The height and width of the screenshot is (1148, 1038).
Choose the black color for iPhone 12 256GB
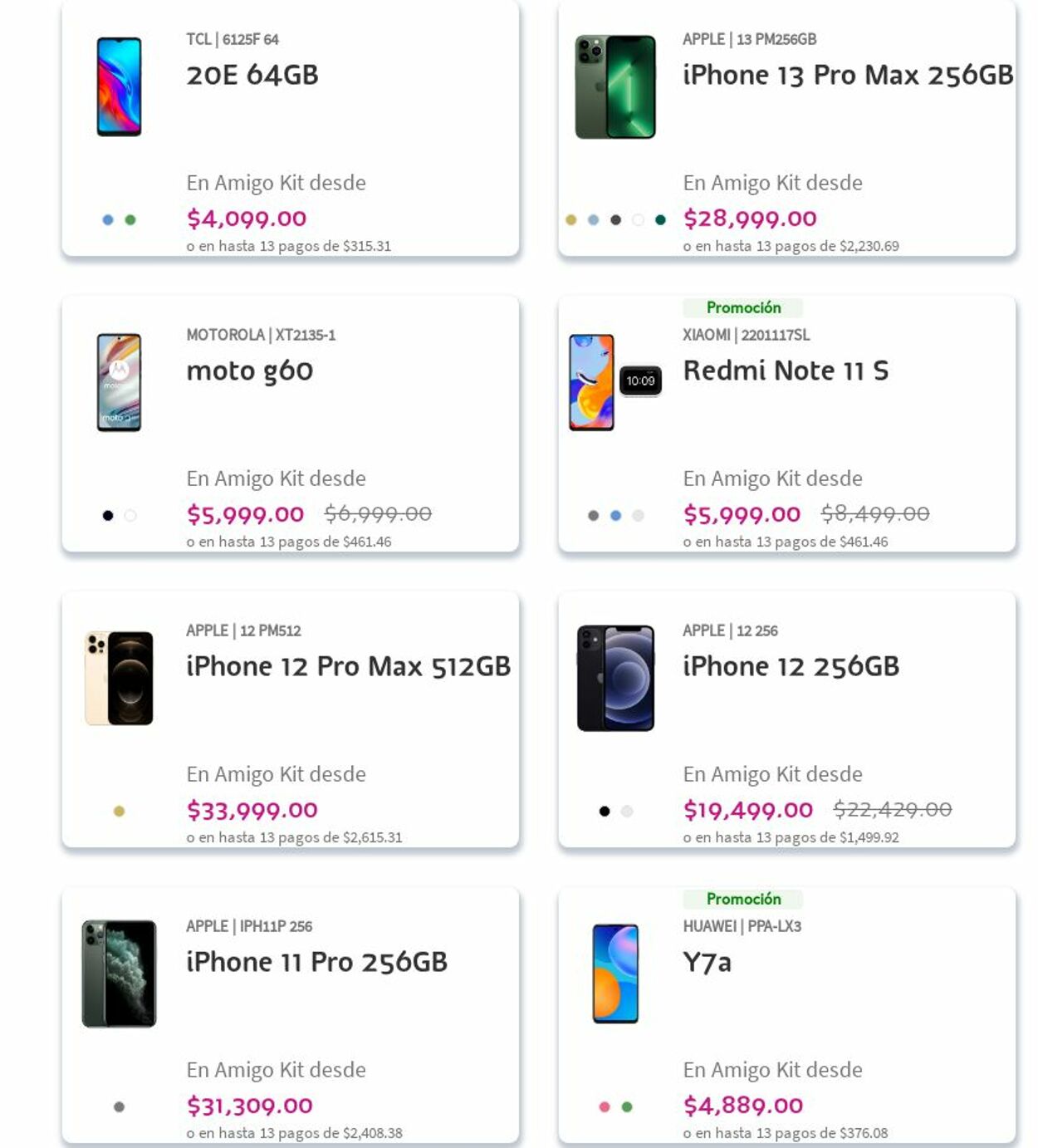605,812
